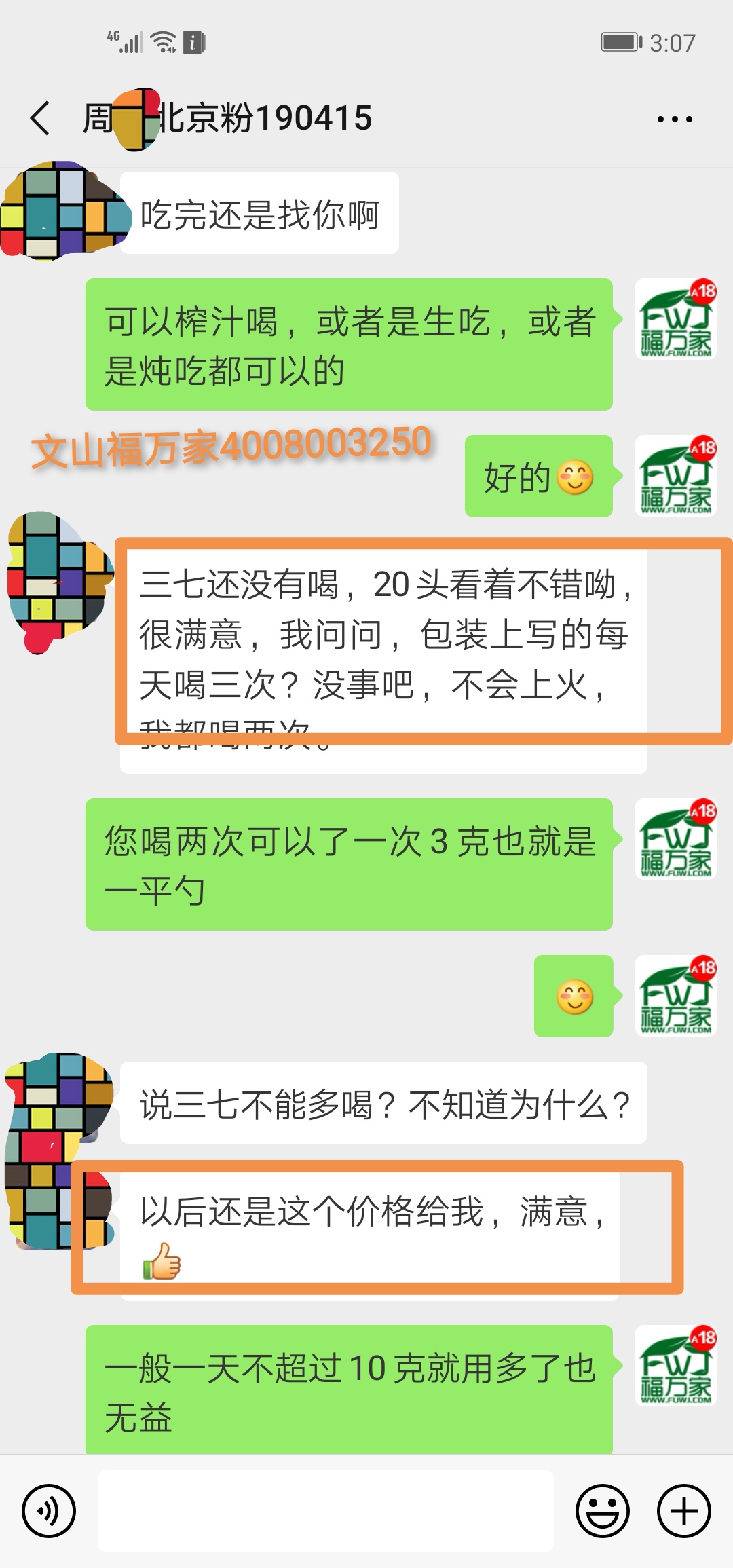Open chat info via three-dot menu
Screen dimensions: 733x1568
coord(674,119)
